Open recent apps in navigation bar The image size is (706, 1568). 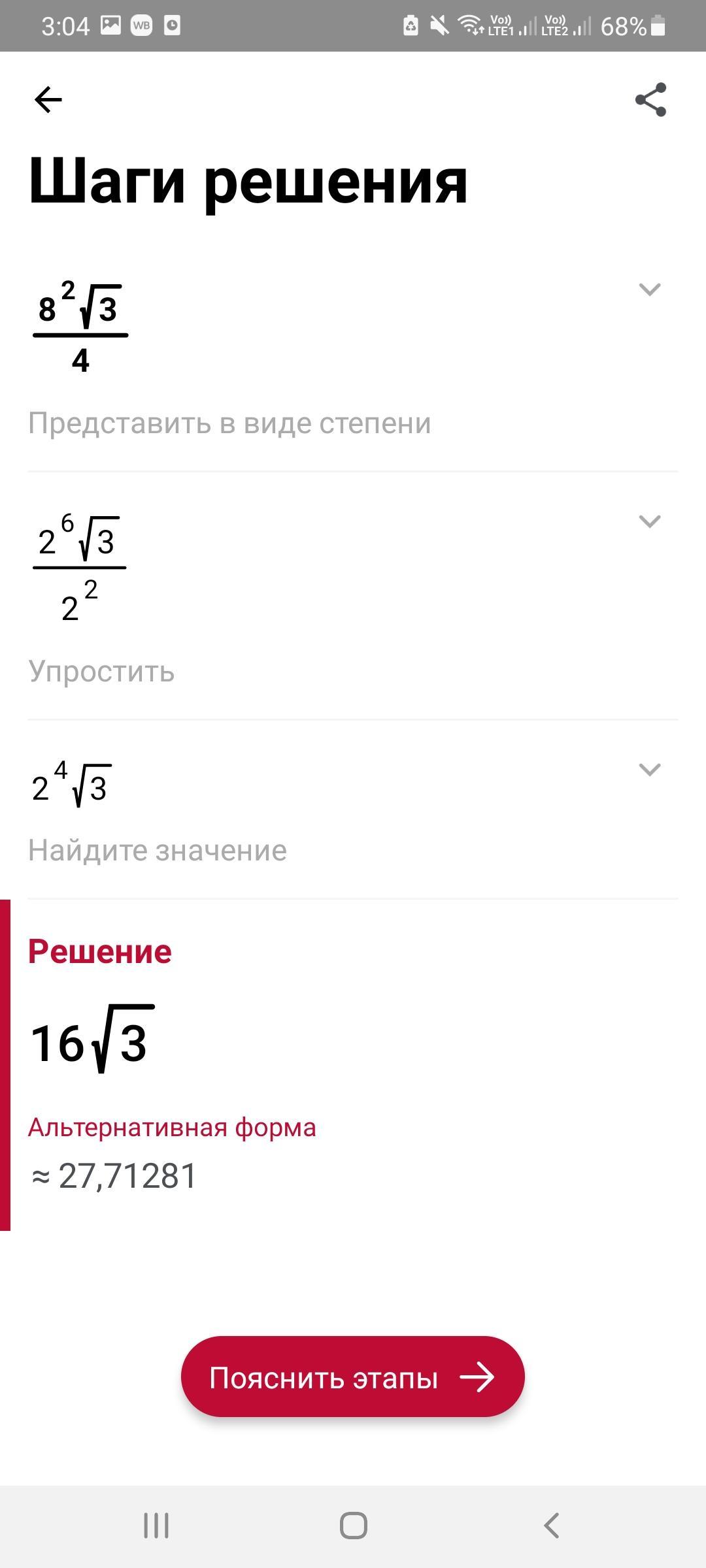(156, 1526)
